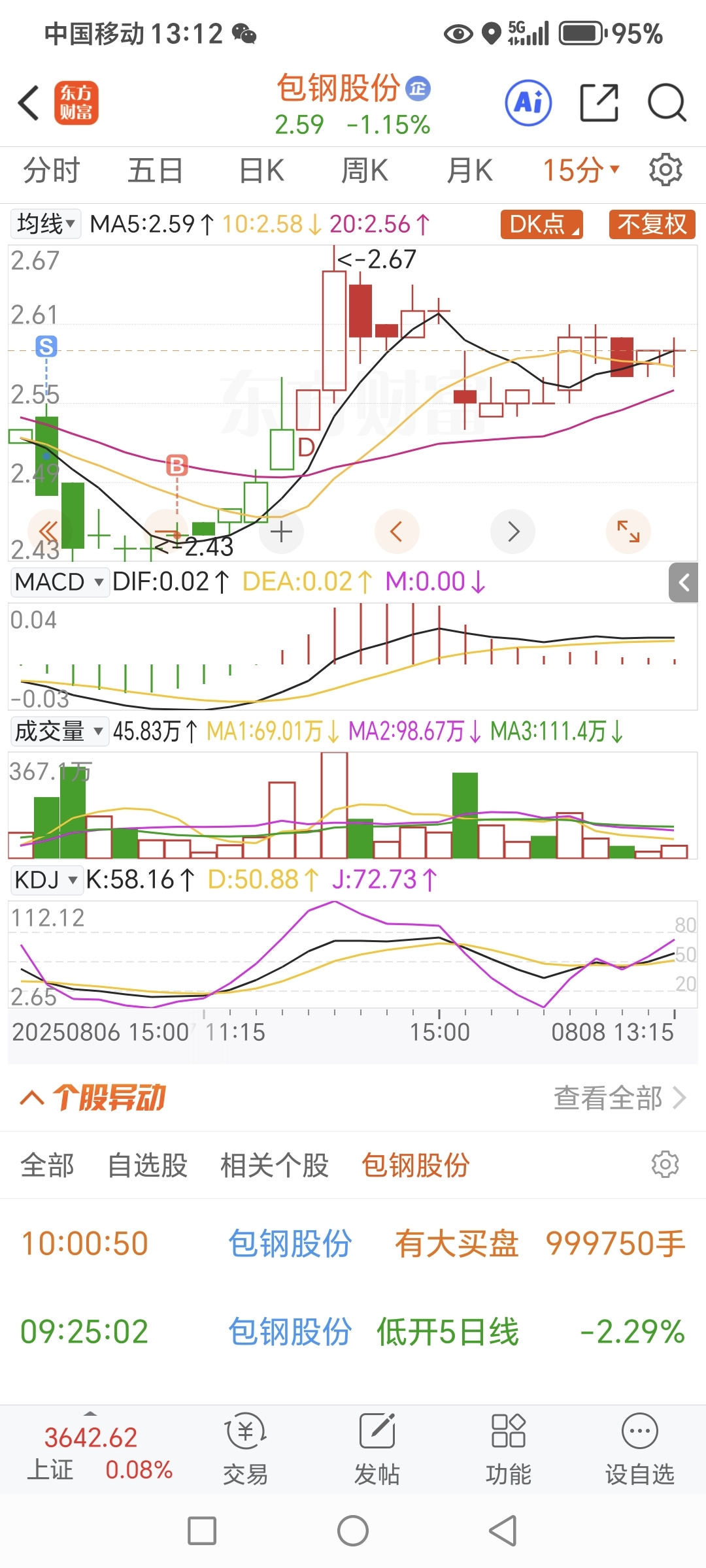Add stock via 设自选
Viewport: 706px width, 1568px height.
coord(639,1449)
